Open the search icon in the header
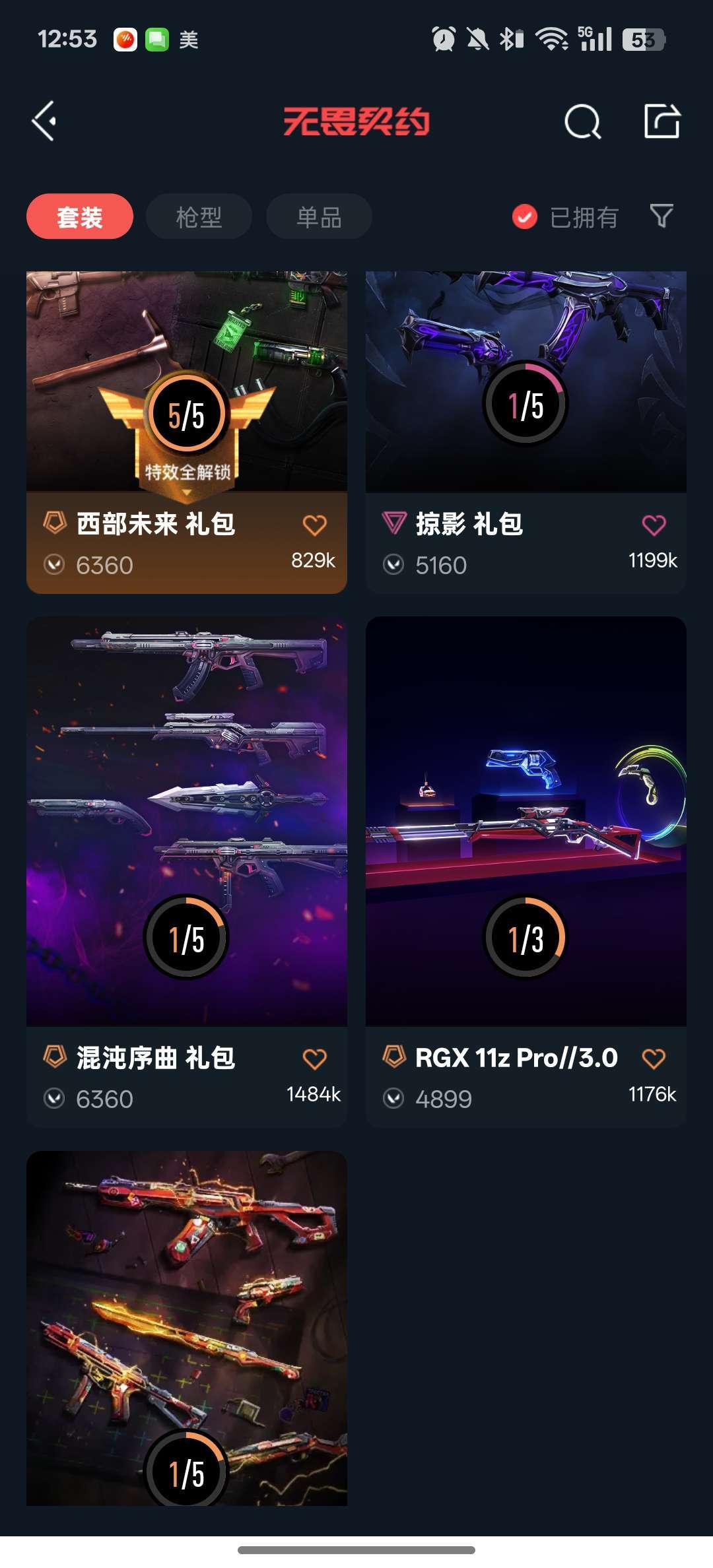The height and width of the screenshot is (1568, 713). (x=582, y=121)
